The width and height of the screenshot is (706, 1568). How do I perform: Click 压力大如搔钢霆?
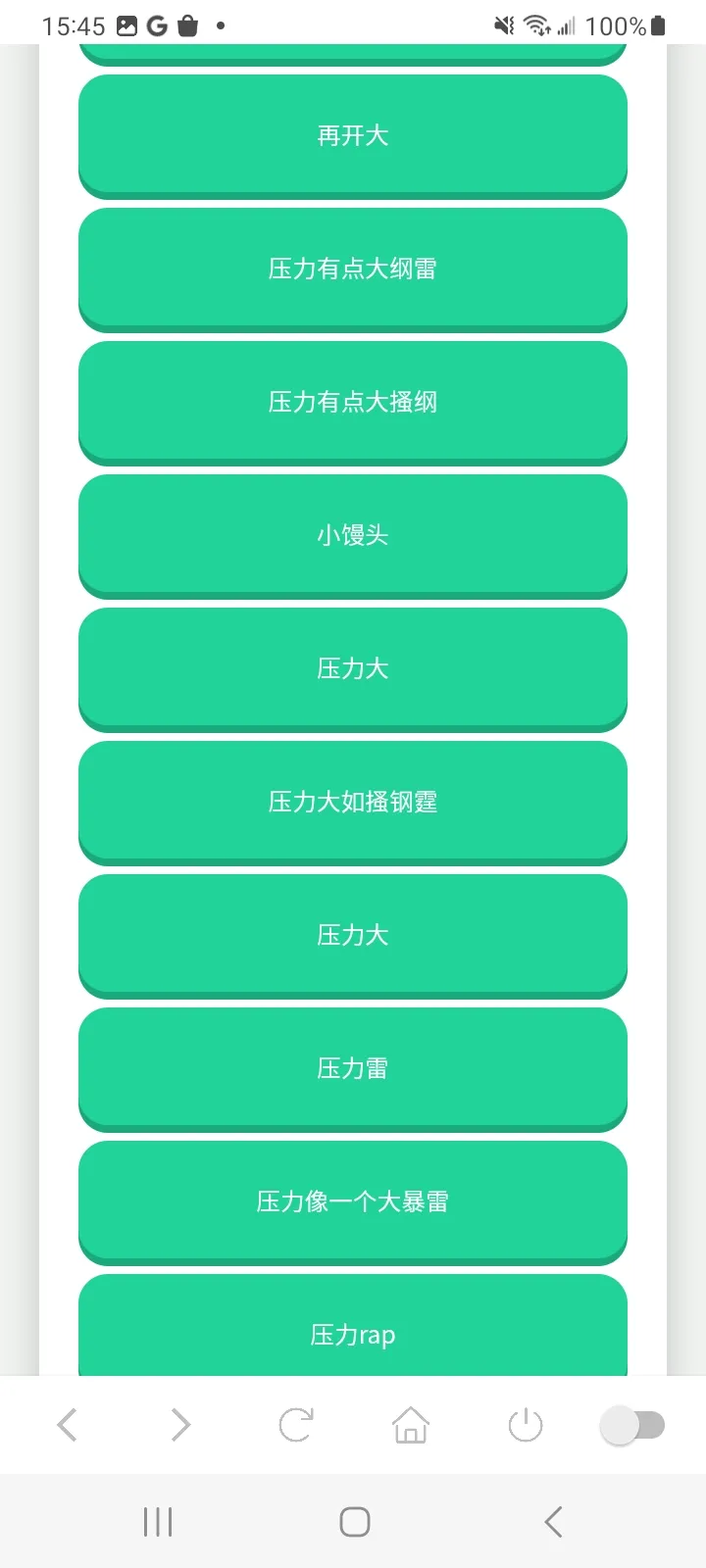click(x=353, y=802)
